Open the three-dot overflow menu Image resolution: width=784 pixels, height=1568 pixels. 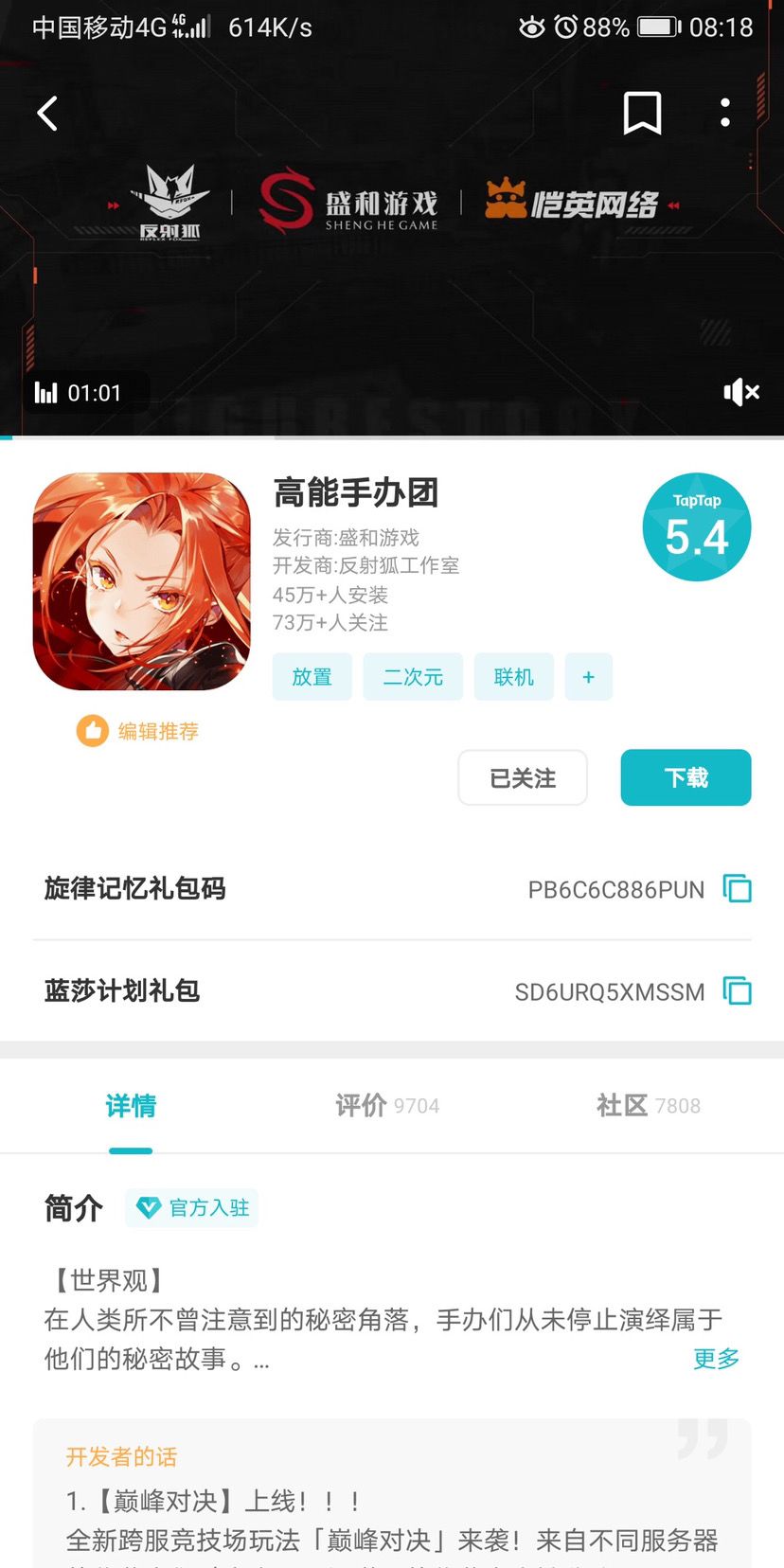[725, 113]
